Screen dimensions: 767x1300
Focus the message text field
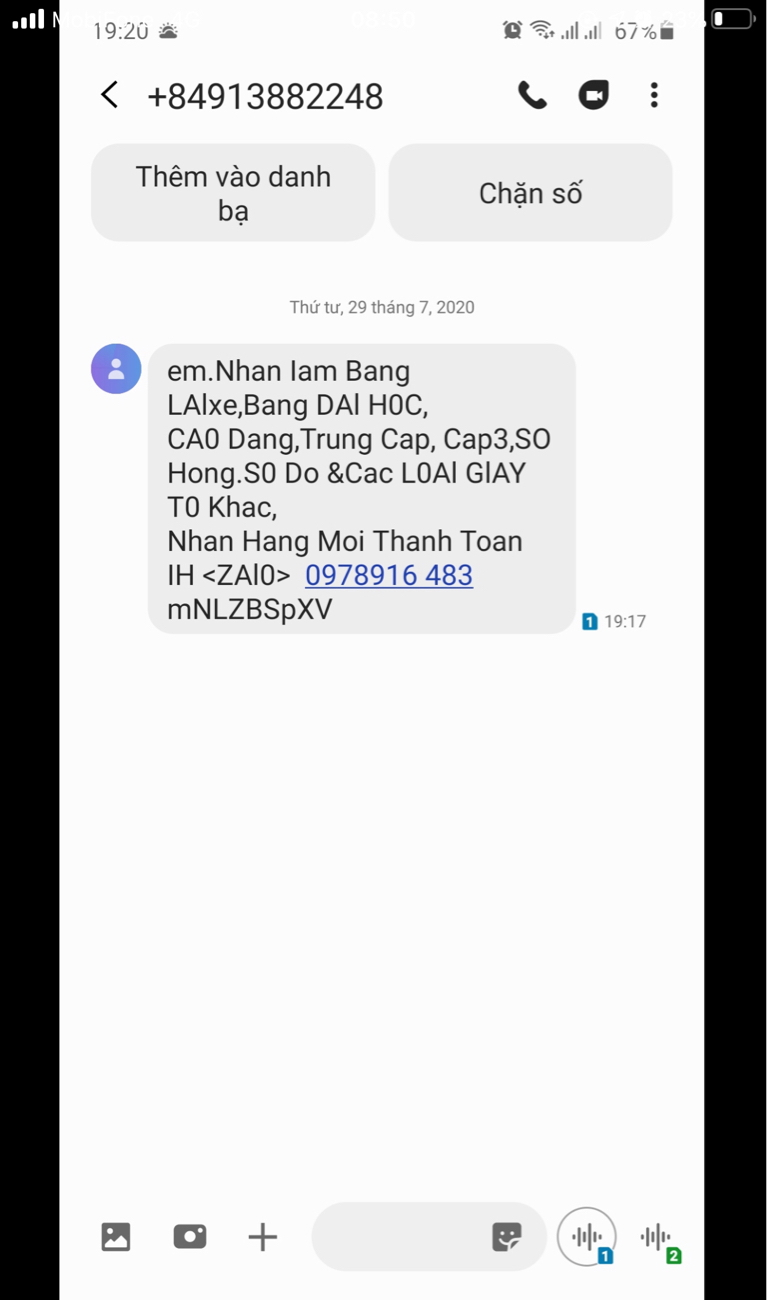coord(400,1237)
